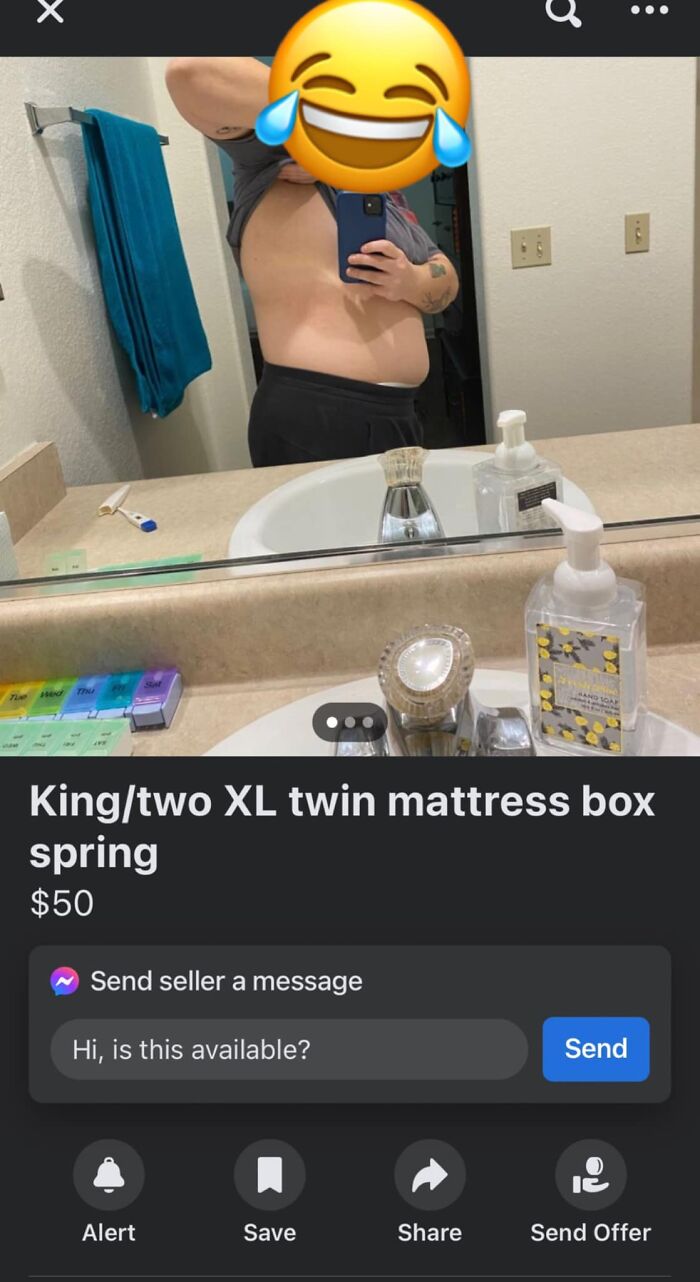Image resolution: width=700 pixels, height=1282 pixels.
Task: Open search from the top bar
Action: [x=563, y=12]
